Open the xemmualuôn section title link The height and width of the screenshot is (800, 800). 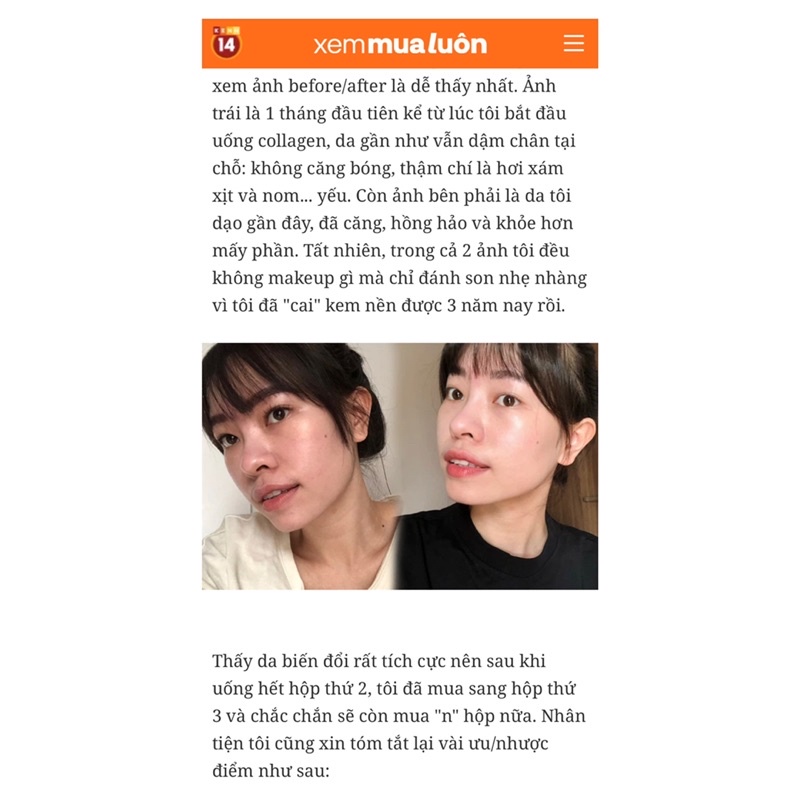point(400,44)
